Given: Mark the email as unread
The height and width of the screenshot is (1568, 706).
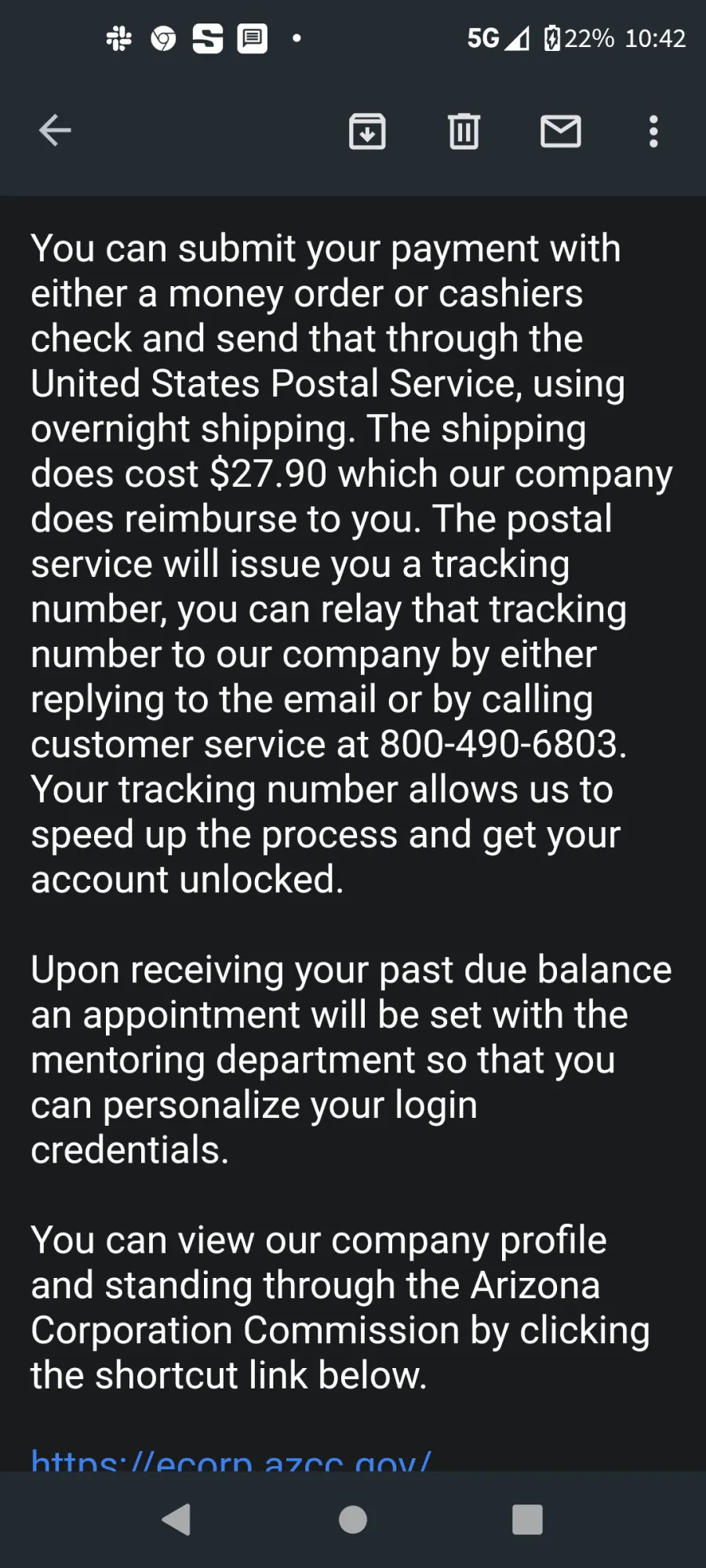Looking at the screenshot, I should (x=561, y=131).
